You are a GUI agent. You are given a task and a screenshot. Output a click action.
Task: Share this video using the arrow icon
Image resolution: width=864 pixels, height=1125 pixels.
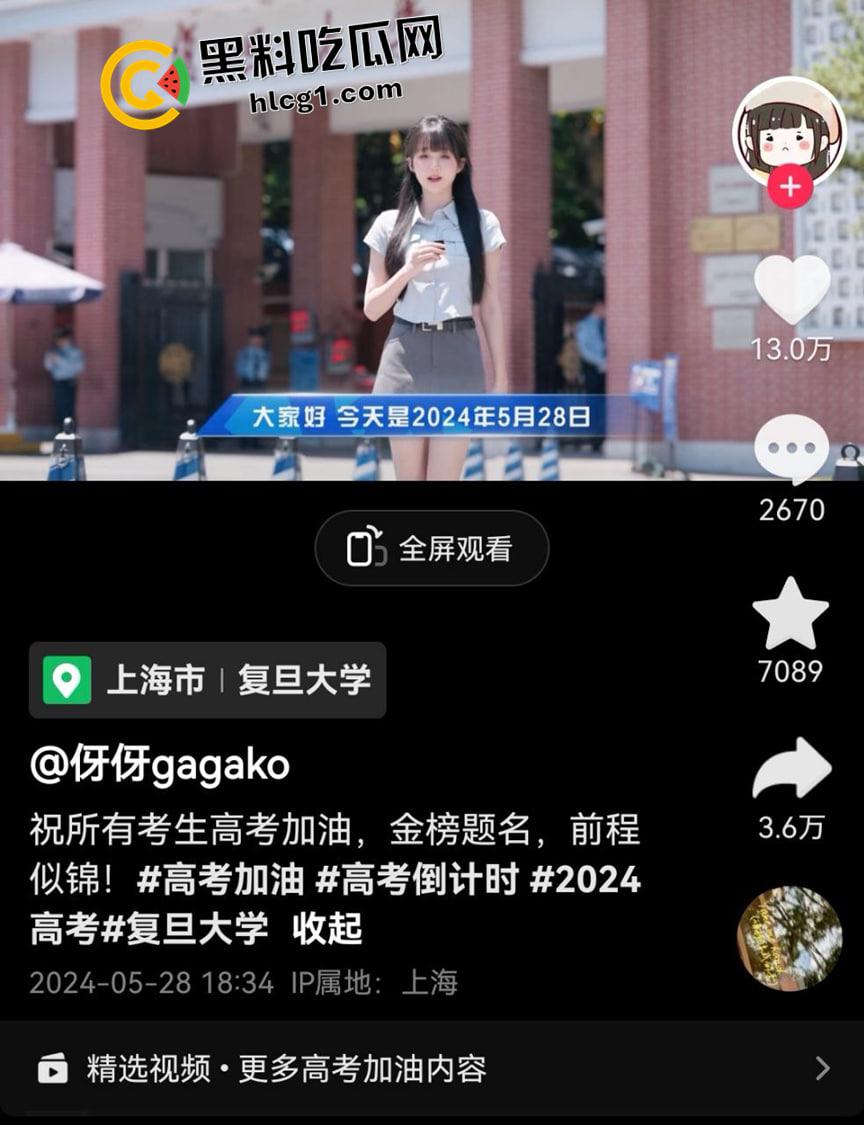[791, 770]
